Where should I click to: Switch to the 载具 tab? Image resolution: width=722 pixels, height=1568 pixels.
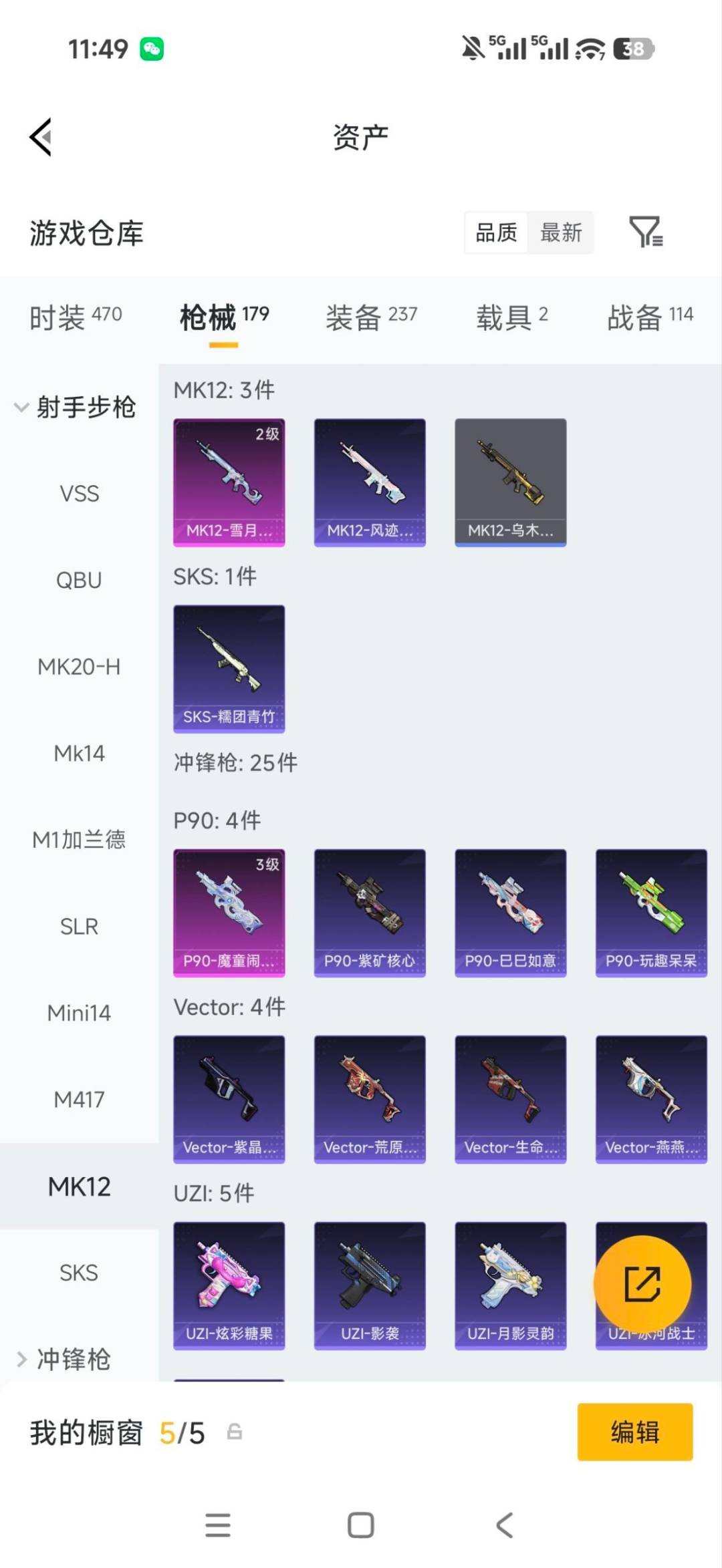(512, 317)
